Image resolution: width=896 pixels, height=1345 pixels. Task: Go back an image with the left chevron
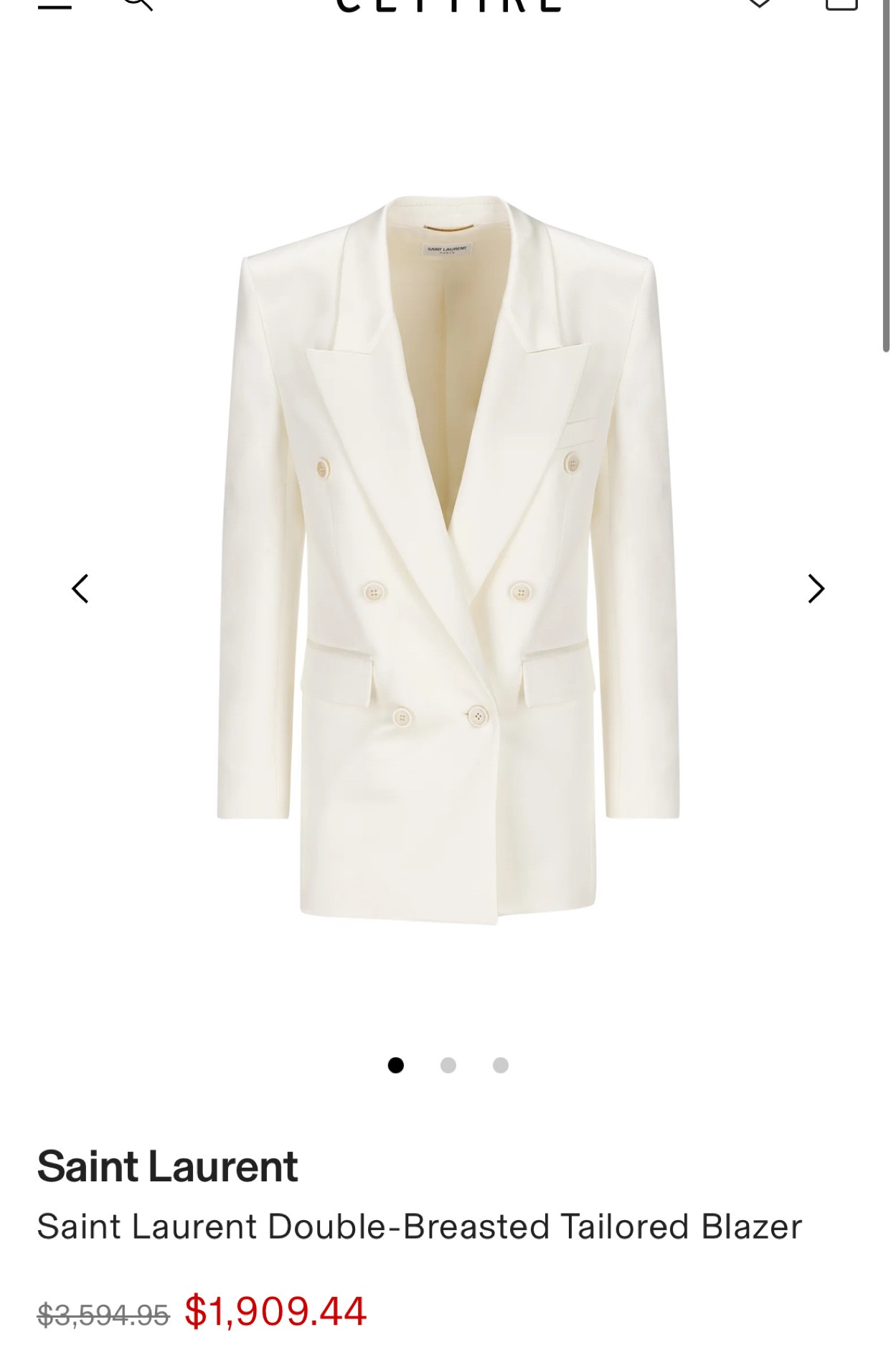[80, 589]
